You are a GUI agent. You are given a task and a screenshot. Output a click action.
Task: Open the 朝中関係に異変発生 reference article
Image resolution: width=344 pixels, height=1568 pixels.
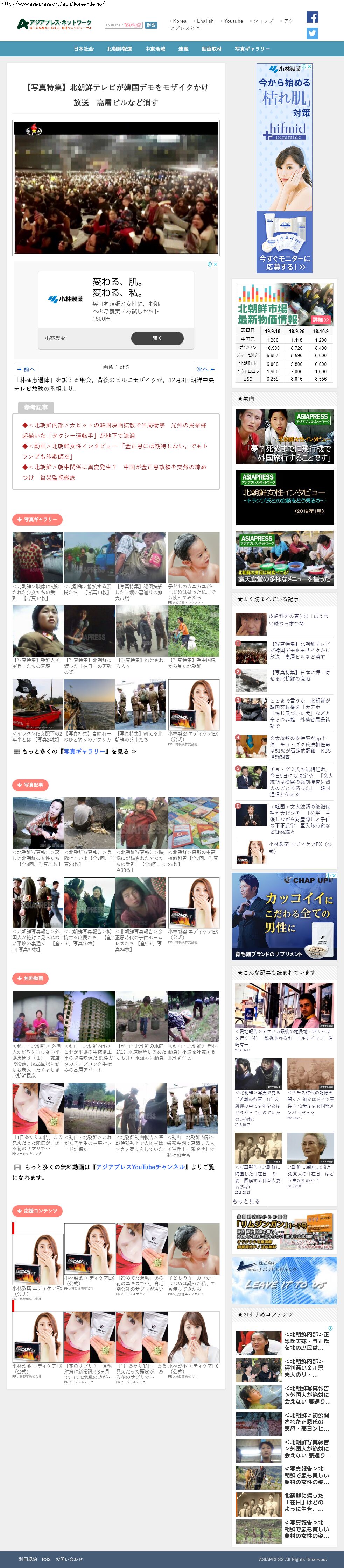[x=114, y=472]
